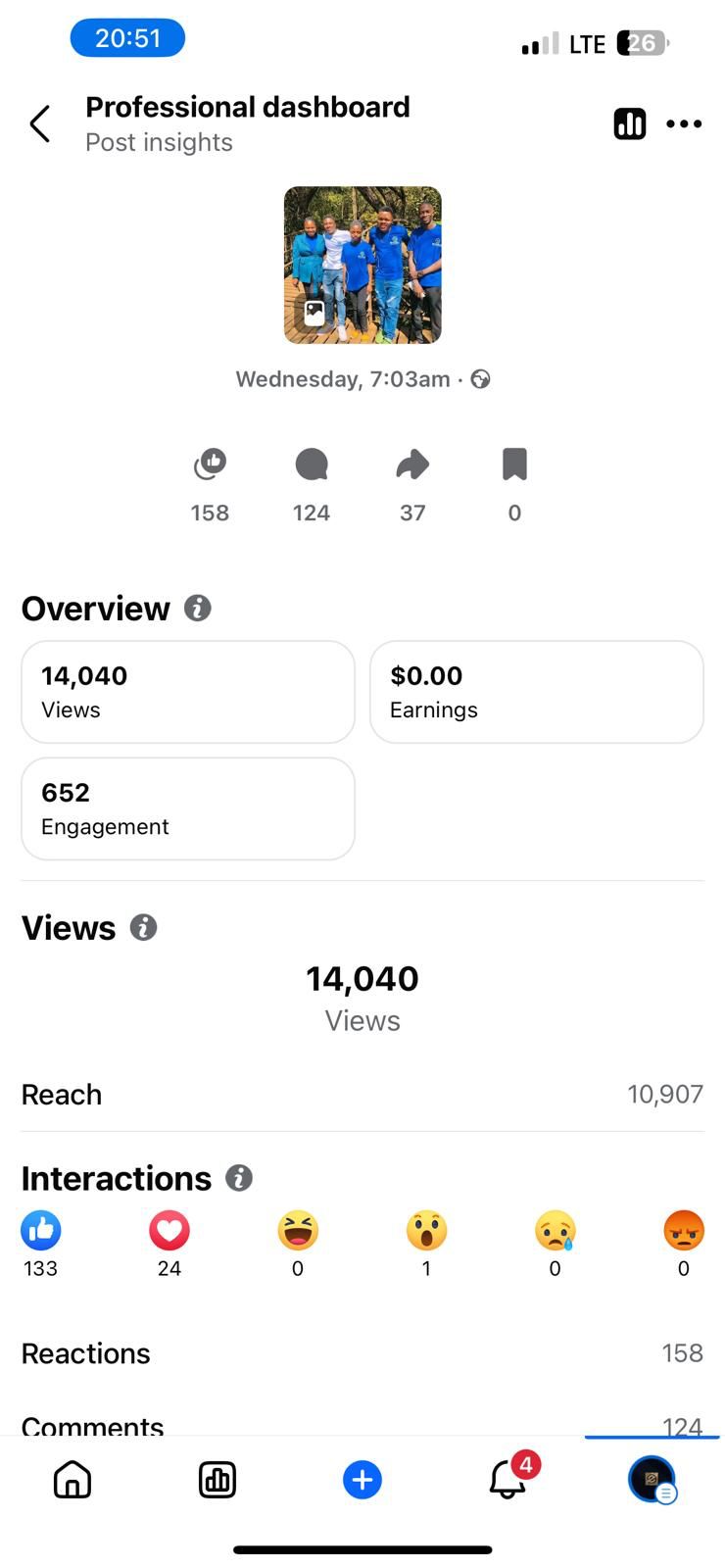Tap the info icon beside Interactions
Image resolution: width=725 pixels, height=1568 pixels.
tap(239, 1177)
